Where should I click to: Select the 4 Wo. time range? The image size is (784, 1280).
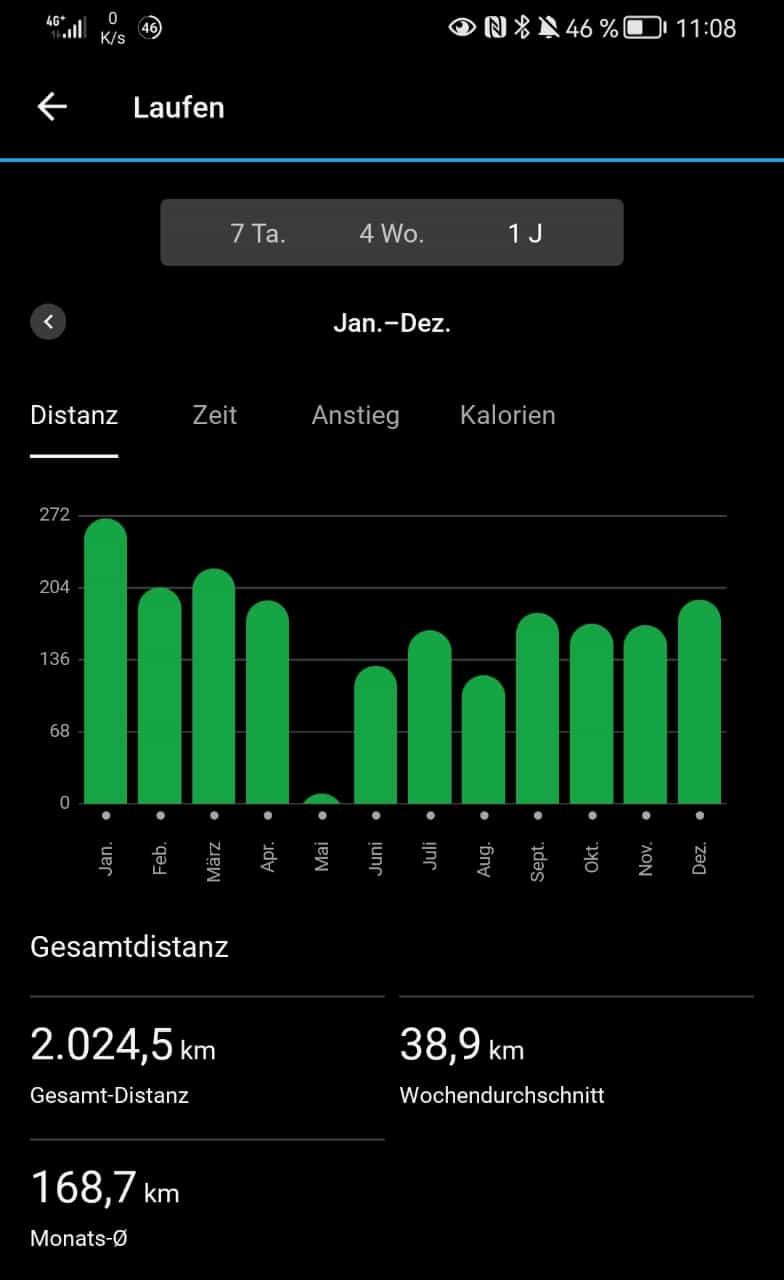pos(392,233)
